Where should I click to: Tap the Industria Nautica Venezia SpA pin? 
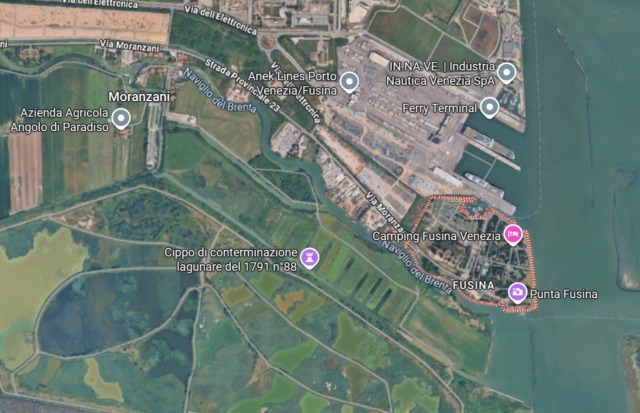point(507,72)
